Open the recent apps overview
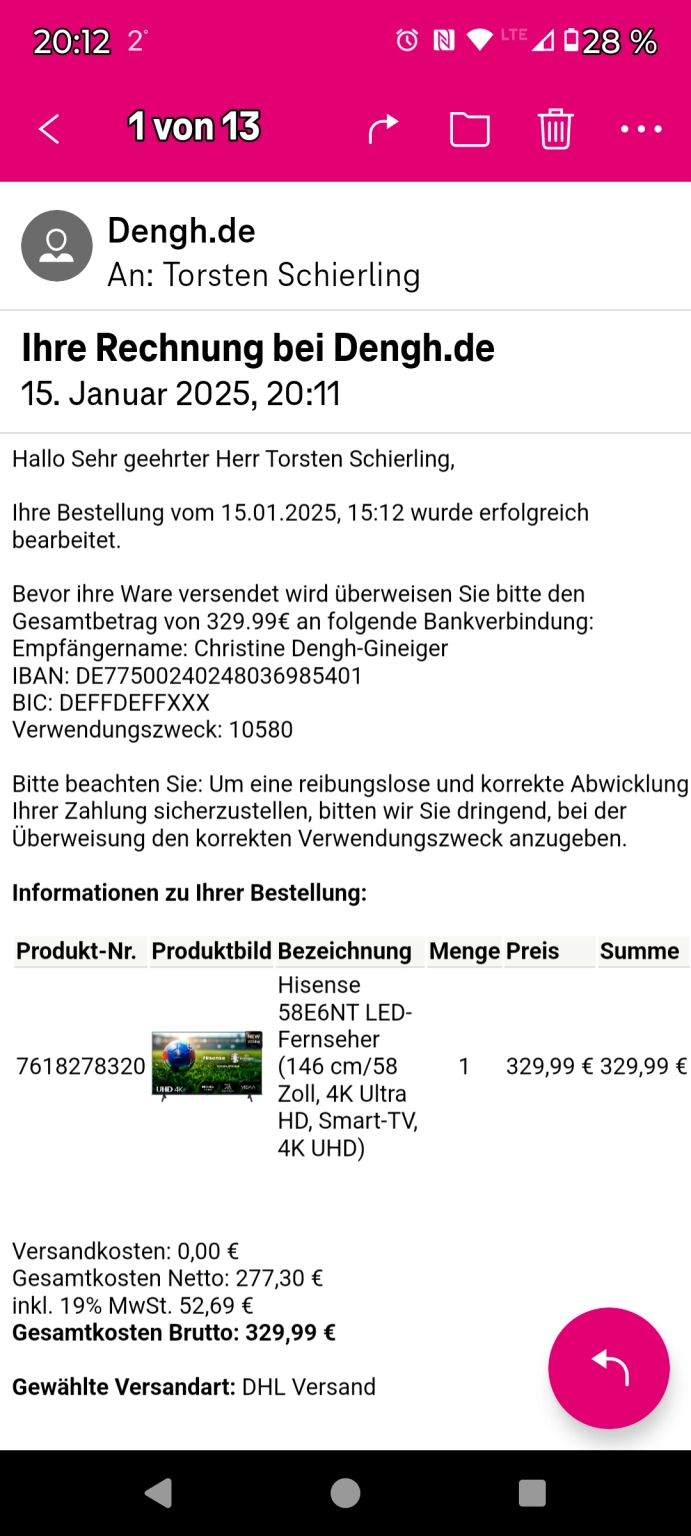691x1536 pixels. click(532, 1493)
